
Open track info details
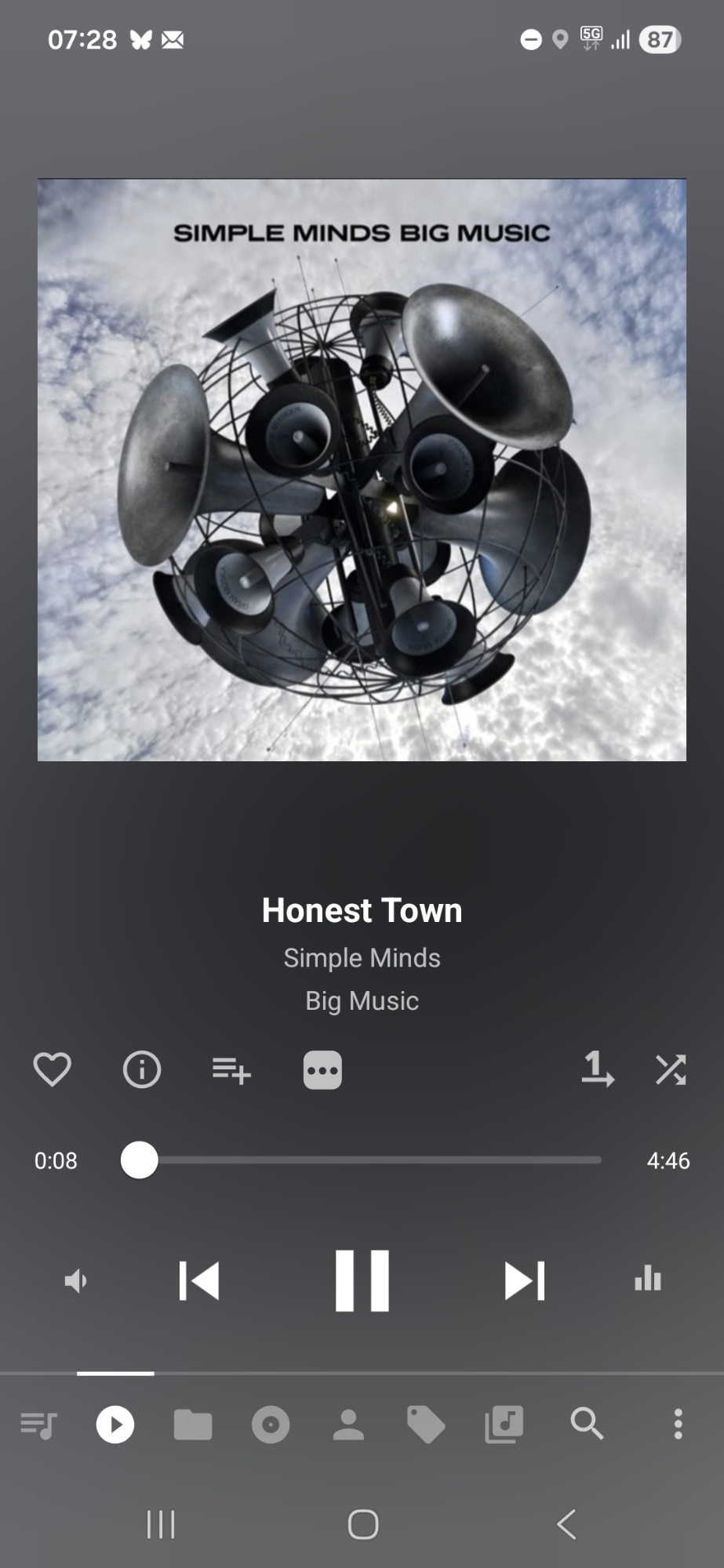142,1069
